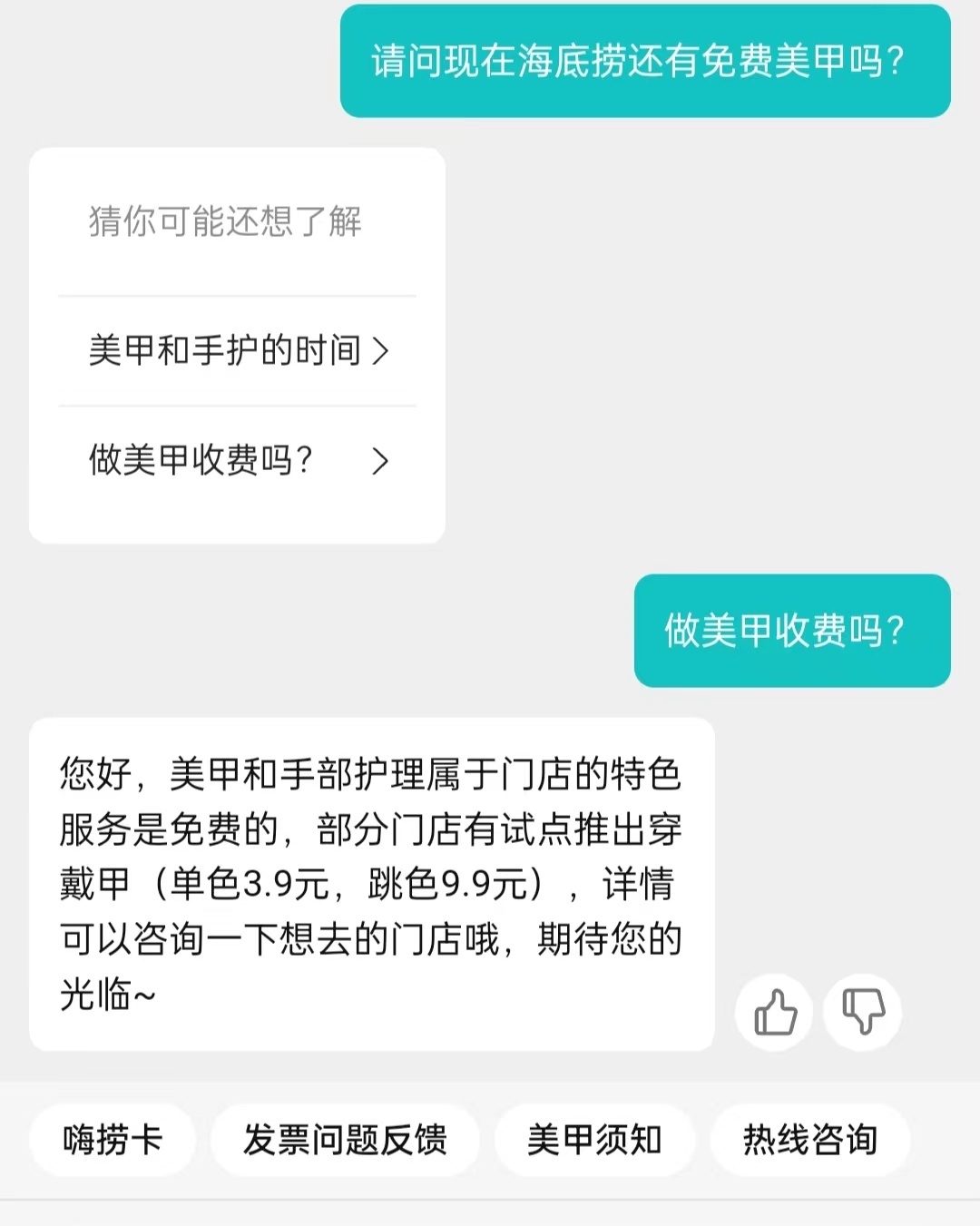Image resolution: width=980 pixels, height=1226 pixels.
Task: Select suggested question 做美甲收费吗?
Action: pos(238,461)
